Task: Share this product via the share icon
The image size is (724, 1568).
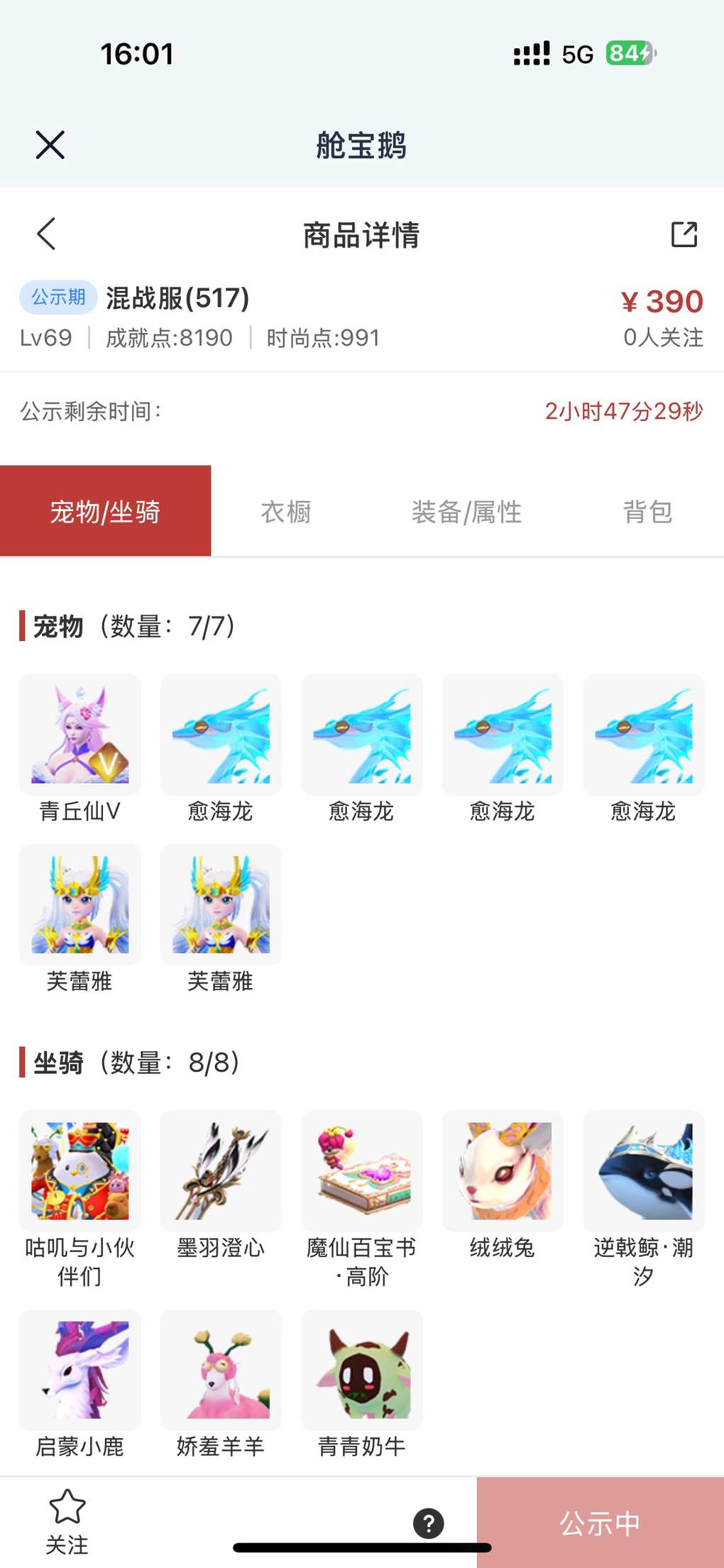Action: 684,234
